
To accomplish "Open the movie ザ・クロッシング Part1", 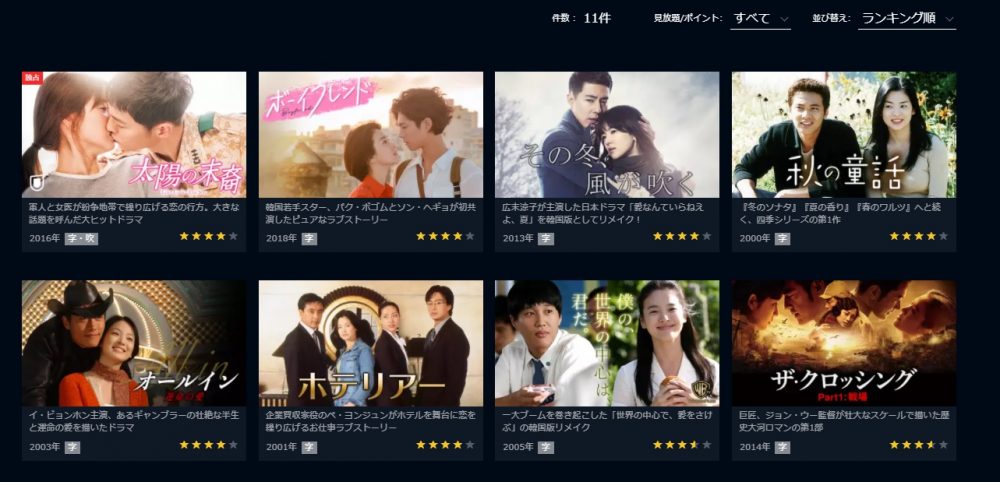I will pos(844,343).
